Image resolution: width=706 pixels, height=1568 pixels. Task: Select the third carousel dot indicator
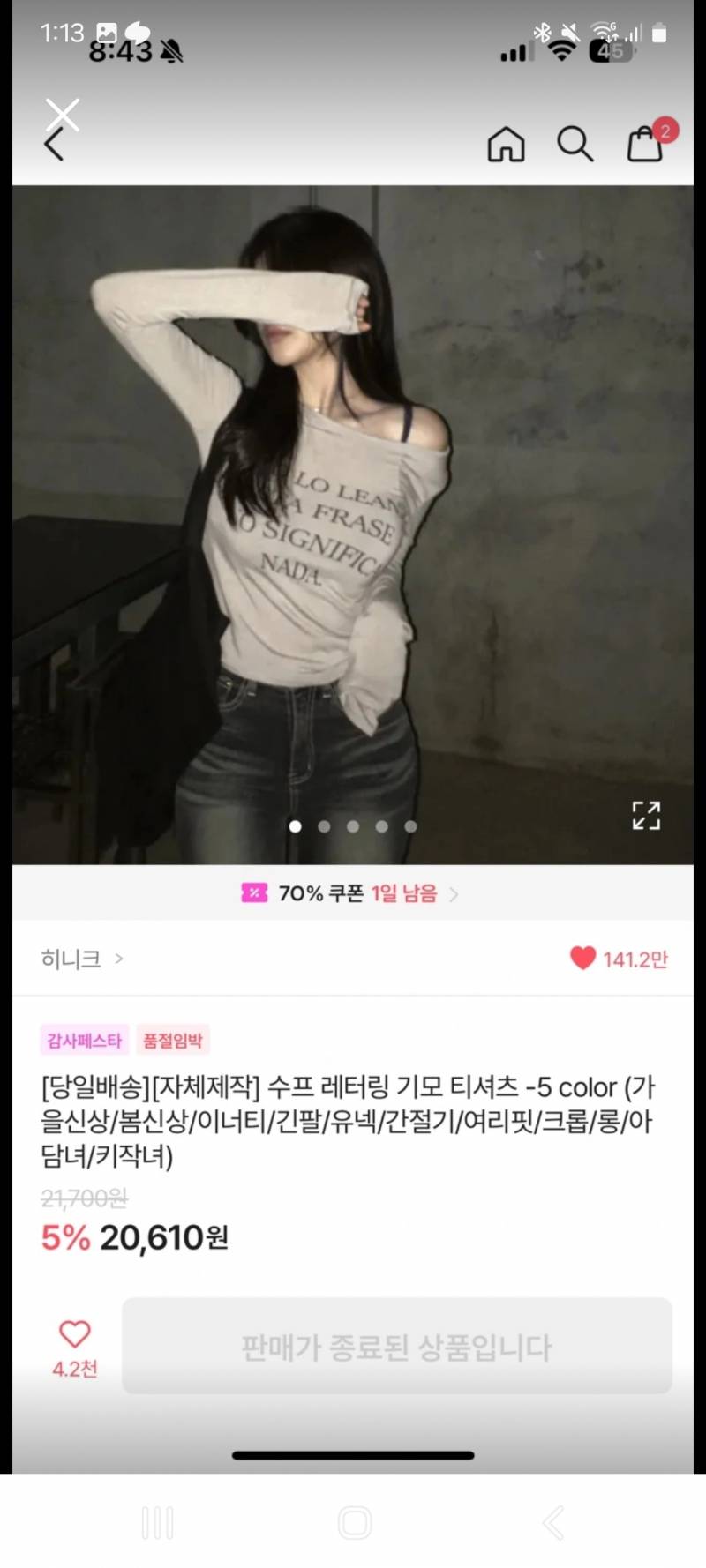(353, 826)
